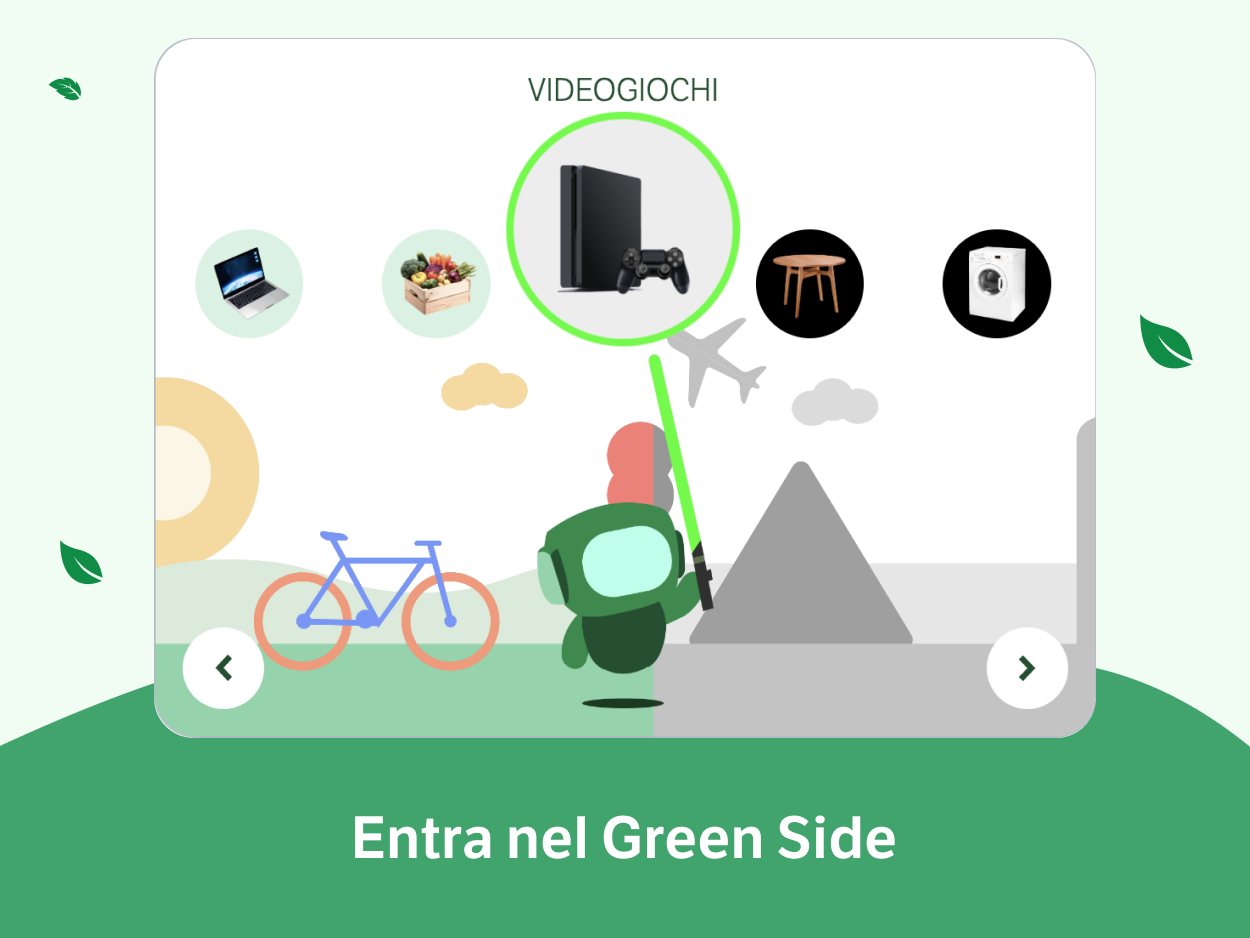This screenshot has height=938, width=1250.
Task: Select the wooden table category circle
Action: pos(810,284)
